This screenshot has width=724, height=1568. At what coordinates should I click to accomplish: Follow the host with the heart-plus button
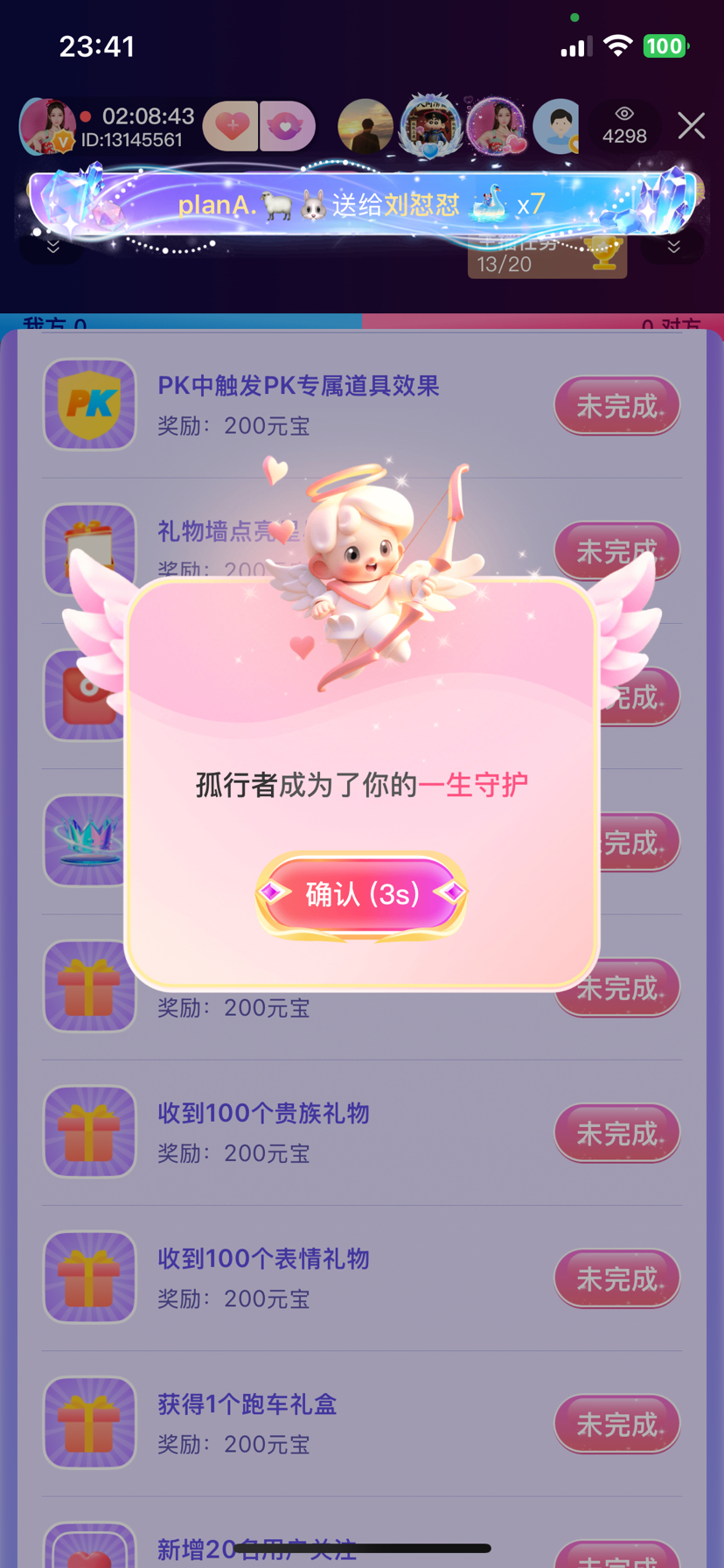(x=231, y=126)
